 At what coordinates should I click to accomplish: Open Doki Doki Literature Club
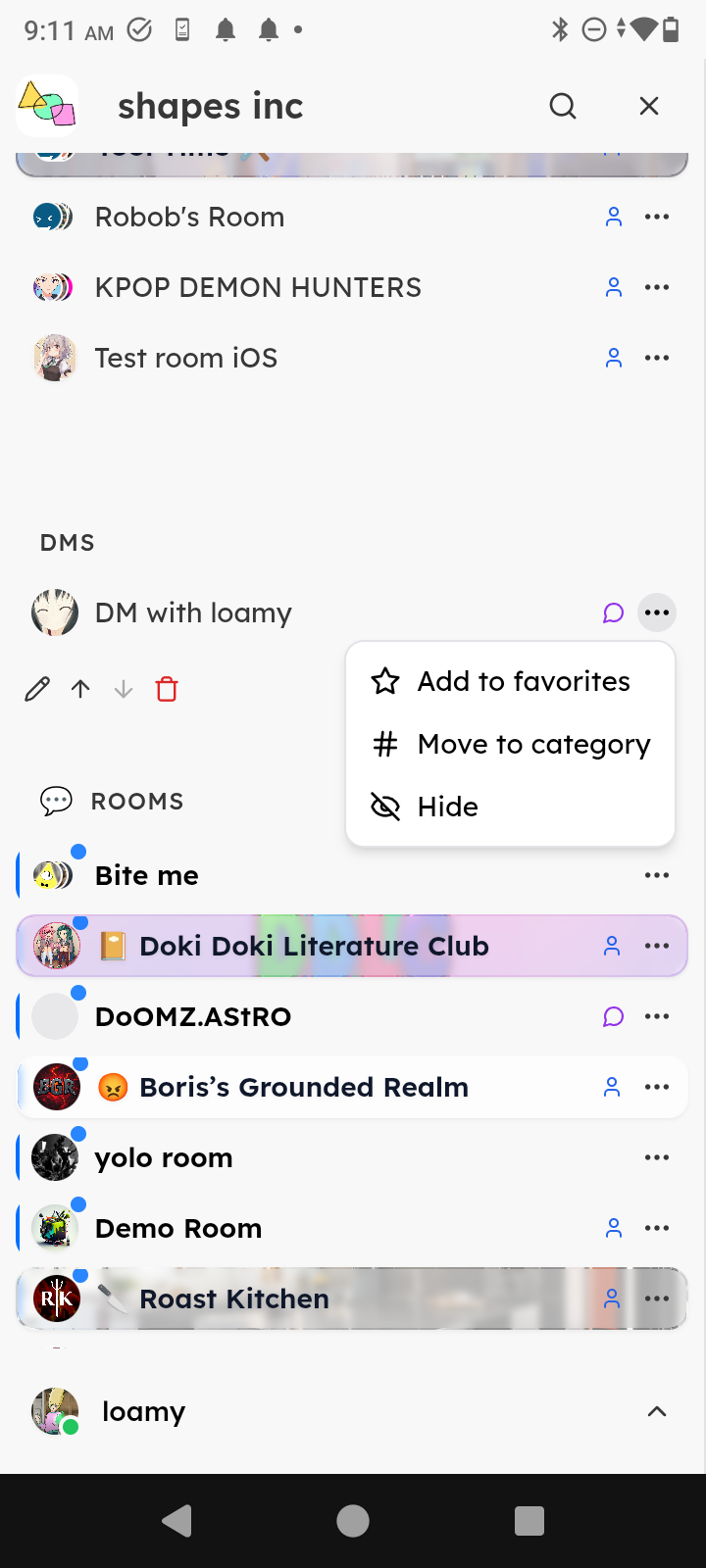click(314, 946)
